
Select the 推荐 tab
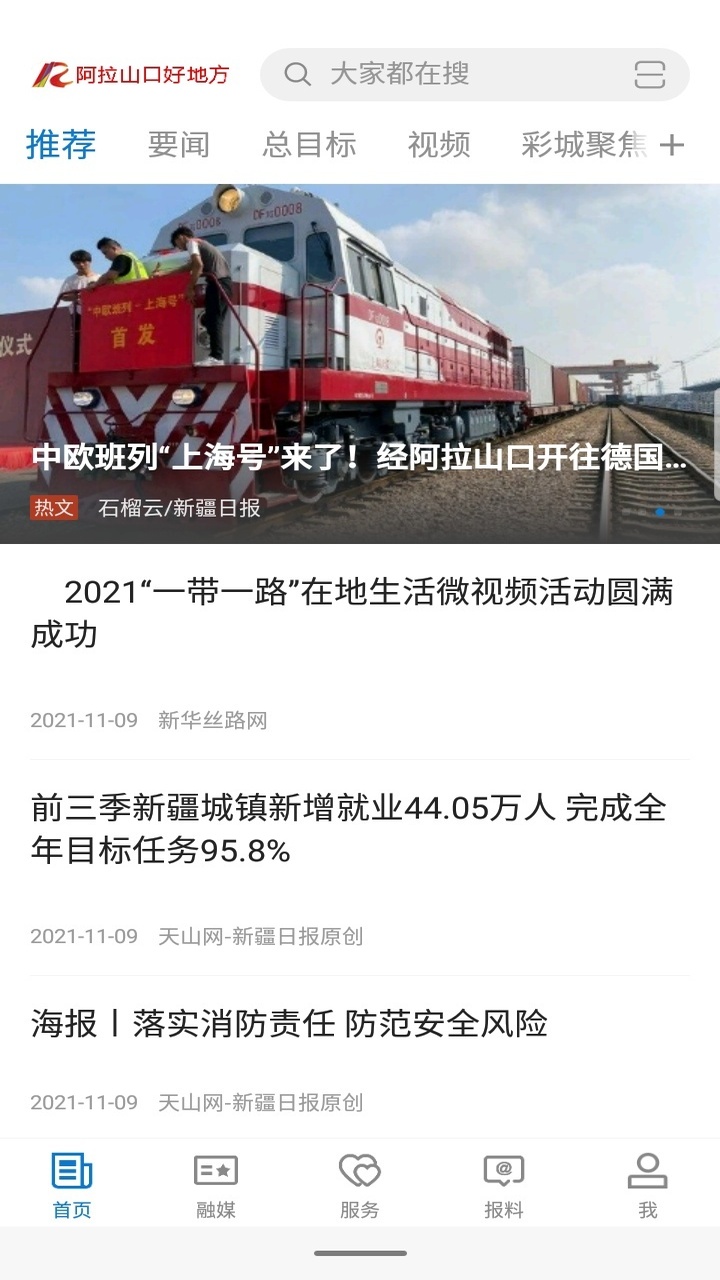point(61,145)
